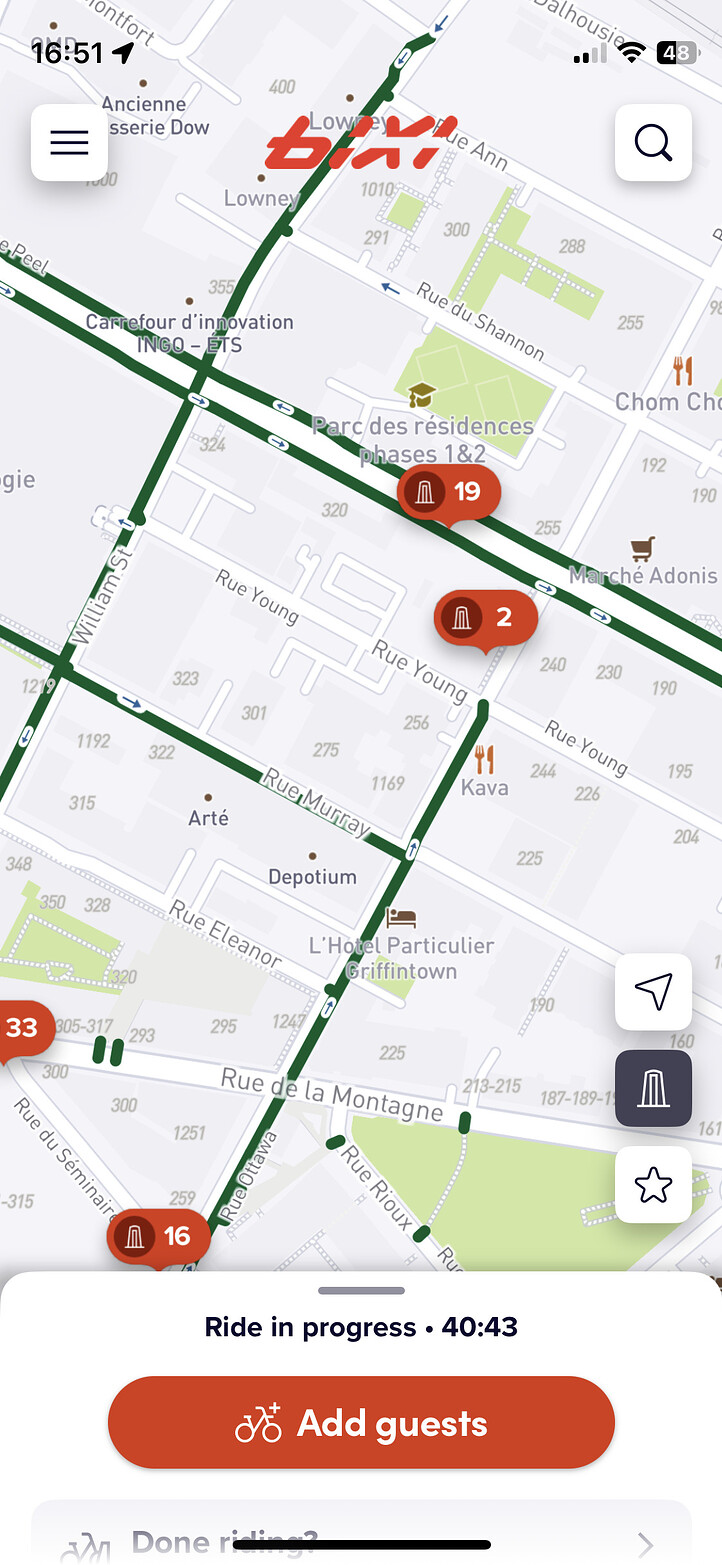The width and height of the screenshot is (722, 1565).
Task: Tap the bottom sheet drag handle
Action: [361, 1291]
